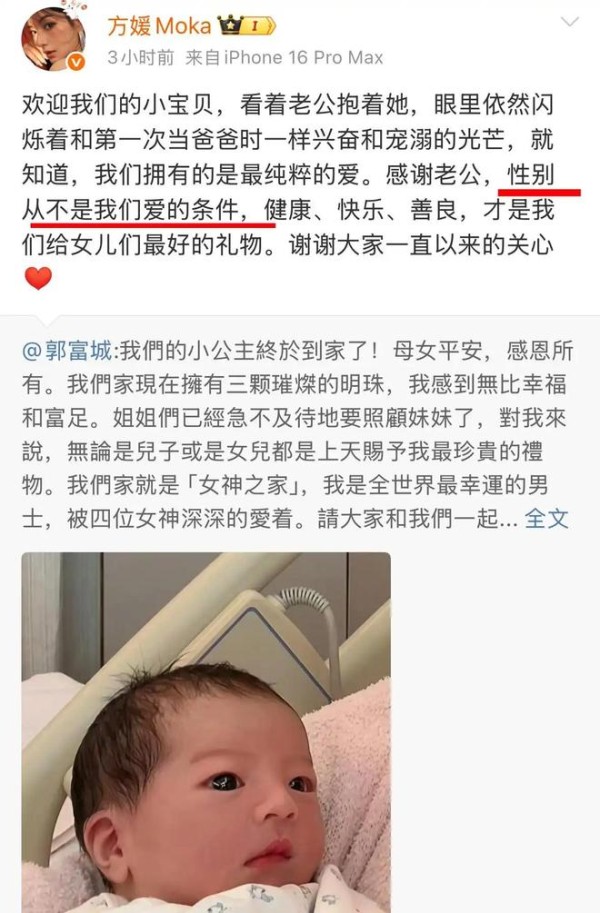This screenshot has width=600, height=913.
Task: Expand the post options chevron
Action: 570,24
